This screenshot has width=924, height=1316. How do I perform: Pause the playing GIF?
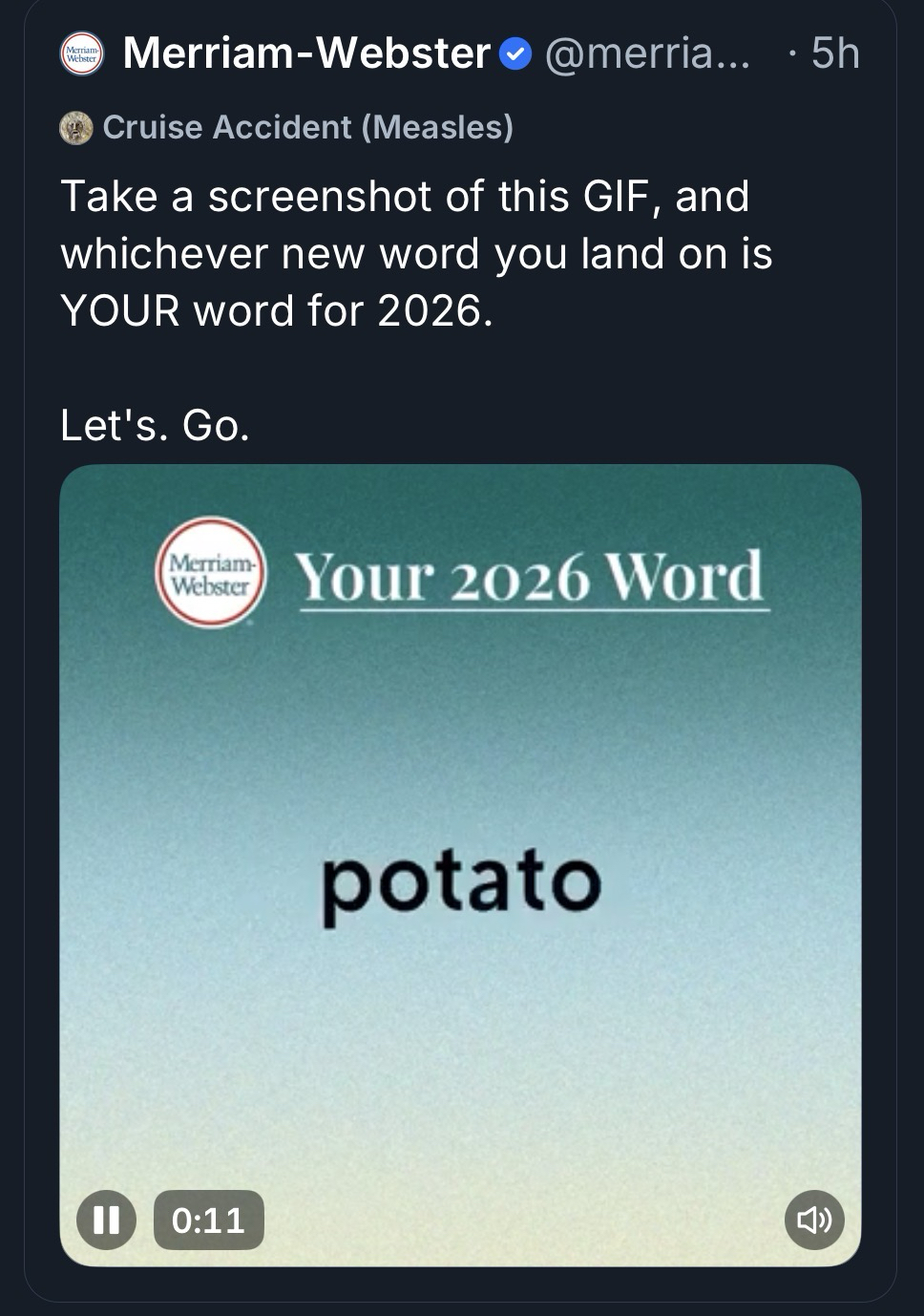click(106, 1220)
